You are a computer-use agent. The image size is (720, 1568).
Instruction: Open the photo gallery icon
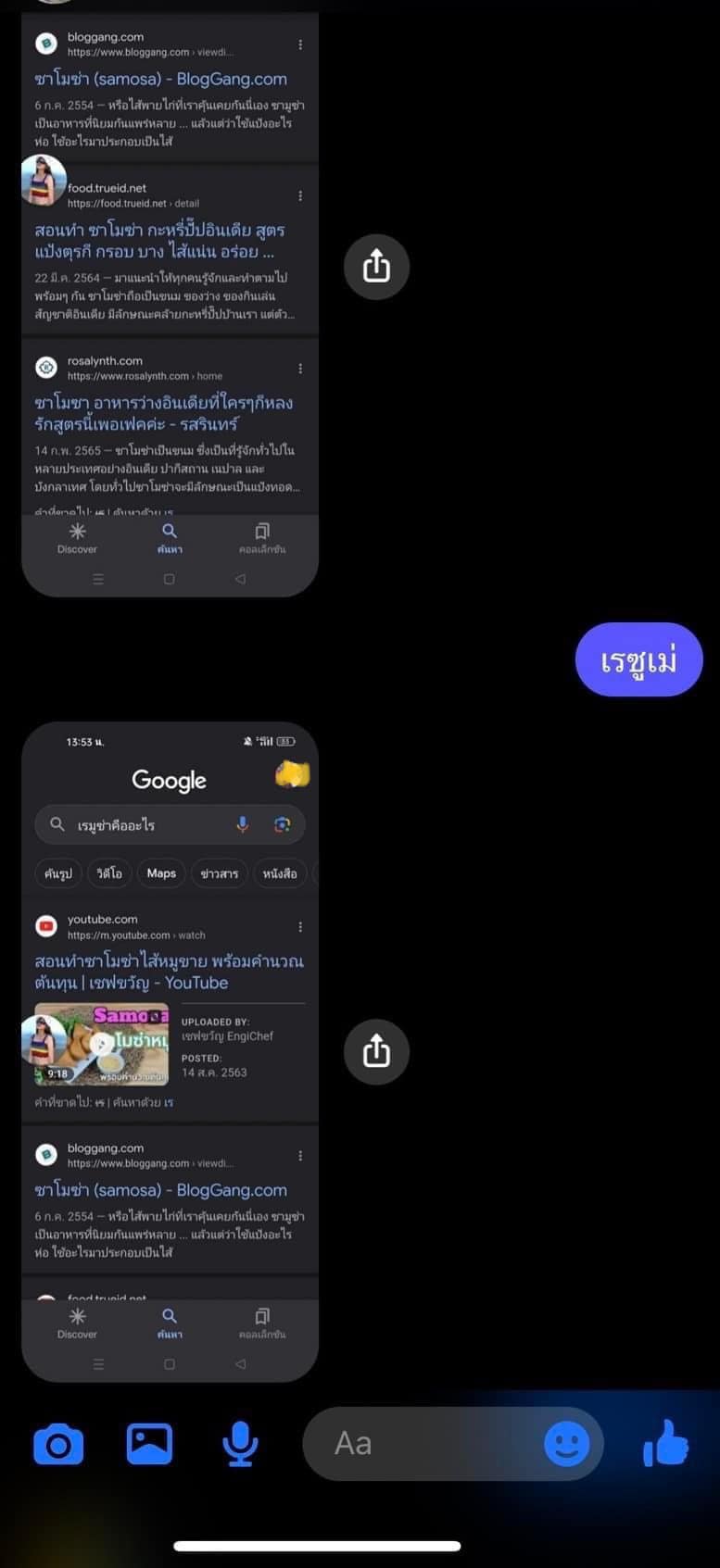(148, 1443)
